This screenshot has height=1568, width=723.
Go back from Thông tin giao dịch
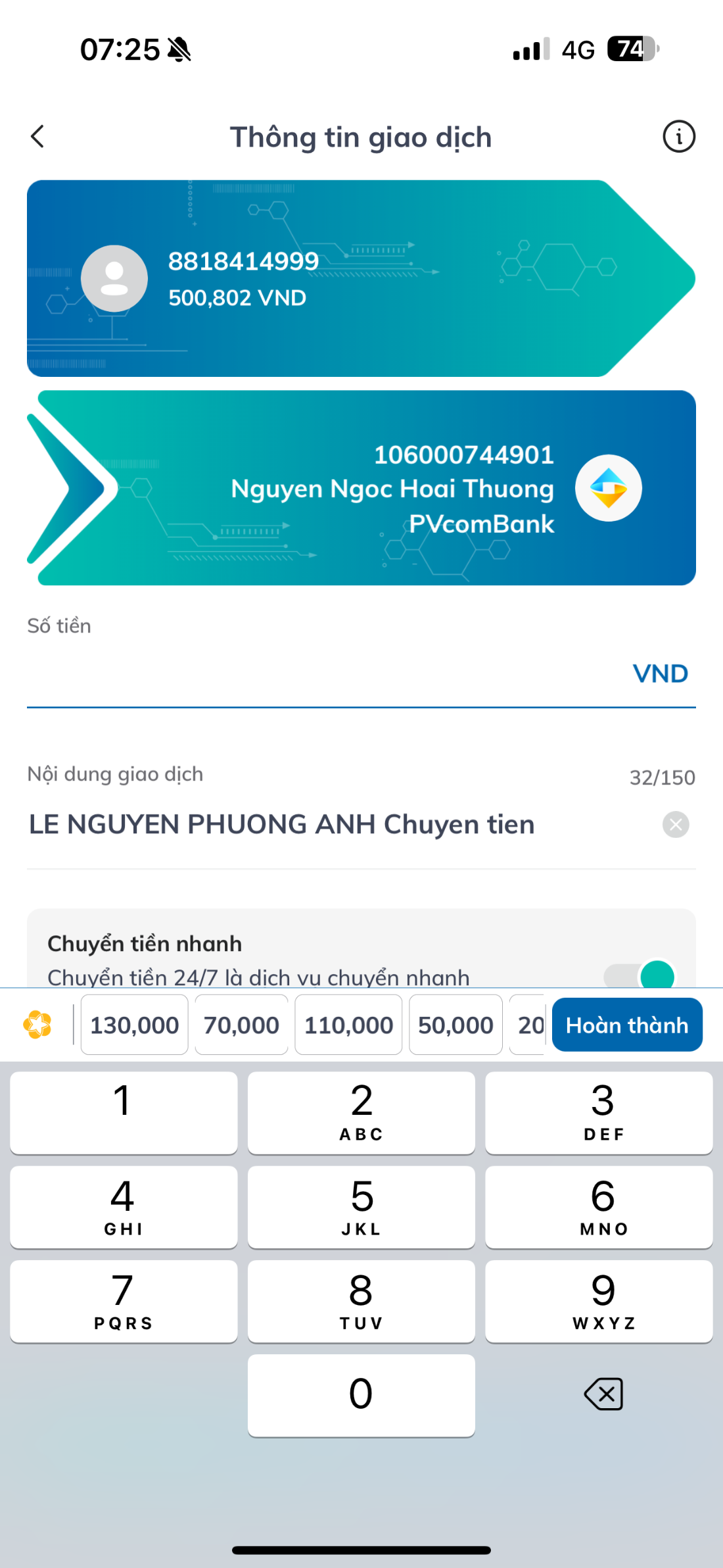tap(37, 137)
